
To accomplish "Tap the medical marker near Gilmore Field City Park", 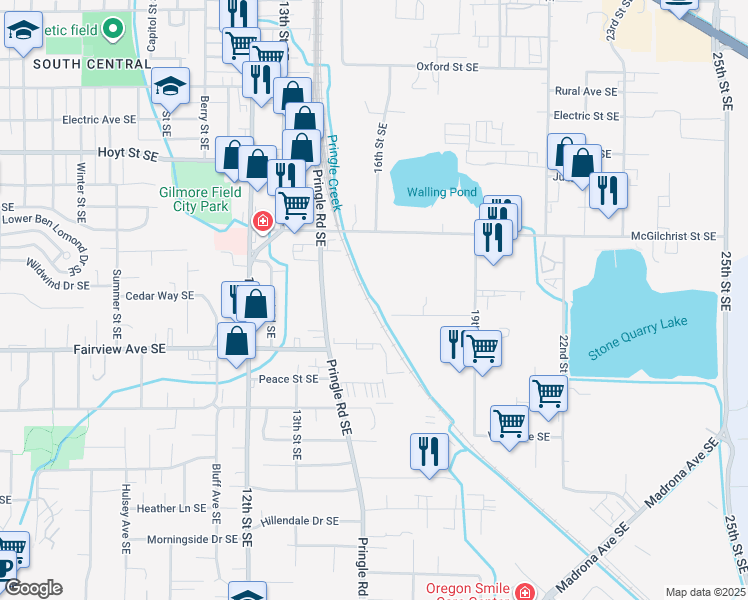I will 263,221.
